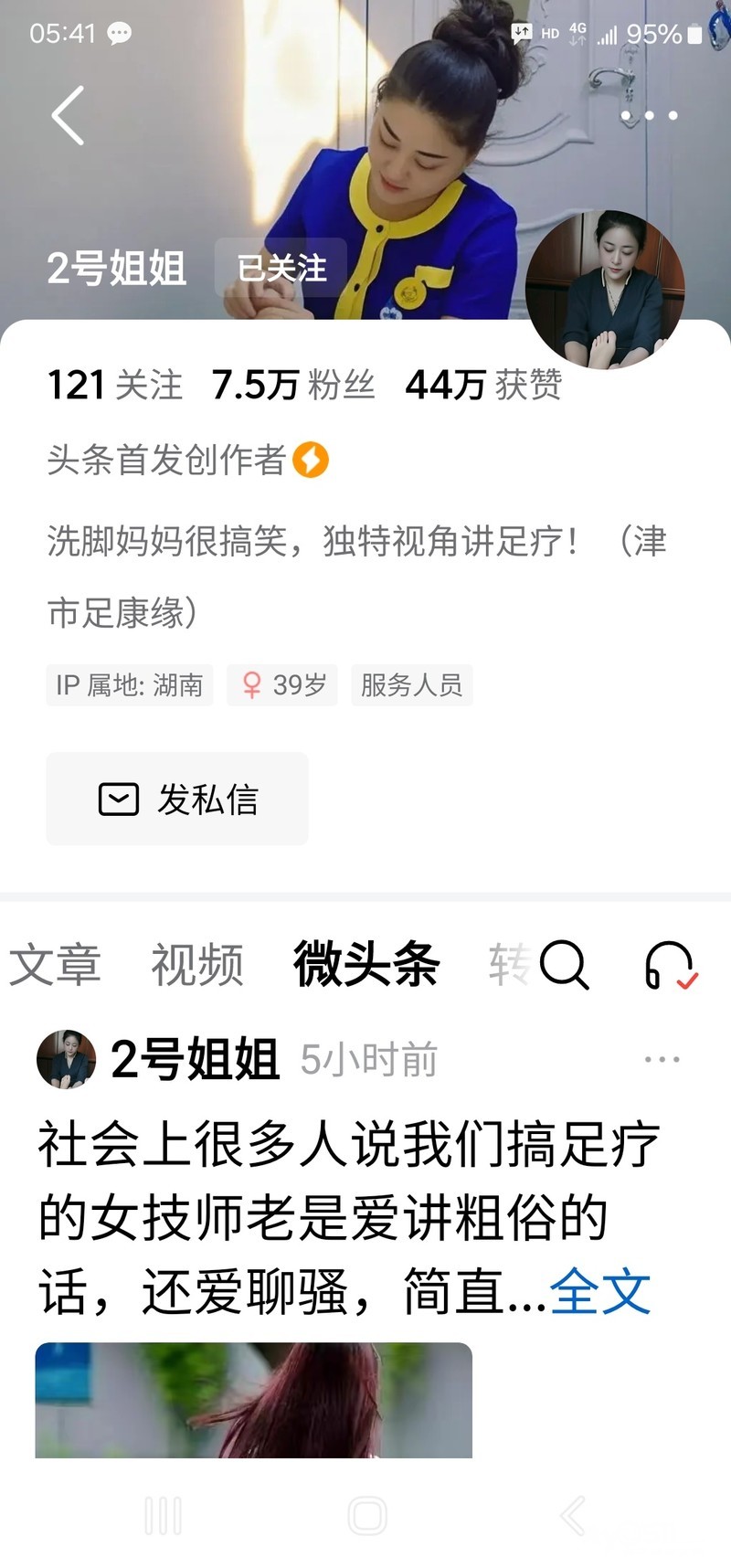Search this author's content

pyautogui.click(x=564, y=965)
